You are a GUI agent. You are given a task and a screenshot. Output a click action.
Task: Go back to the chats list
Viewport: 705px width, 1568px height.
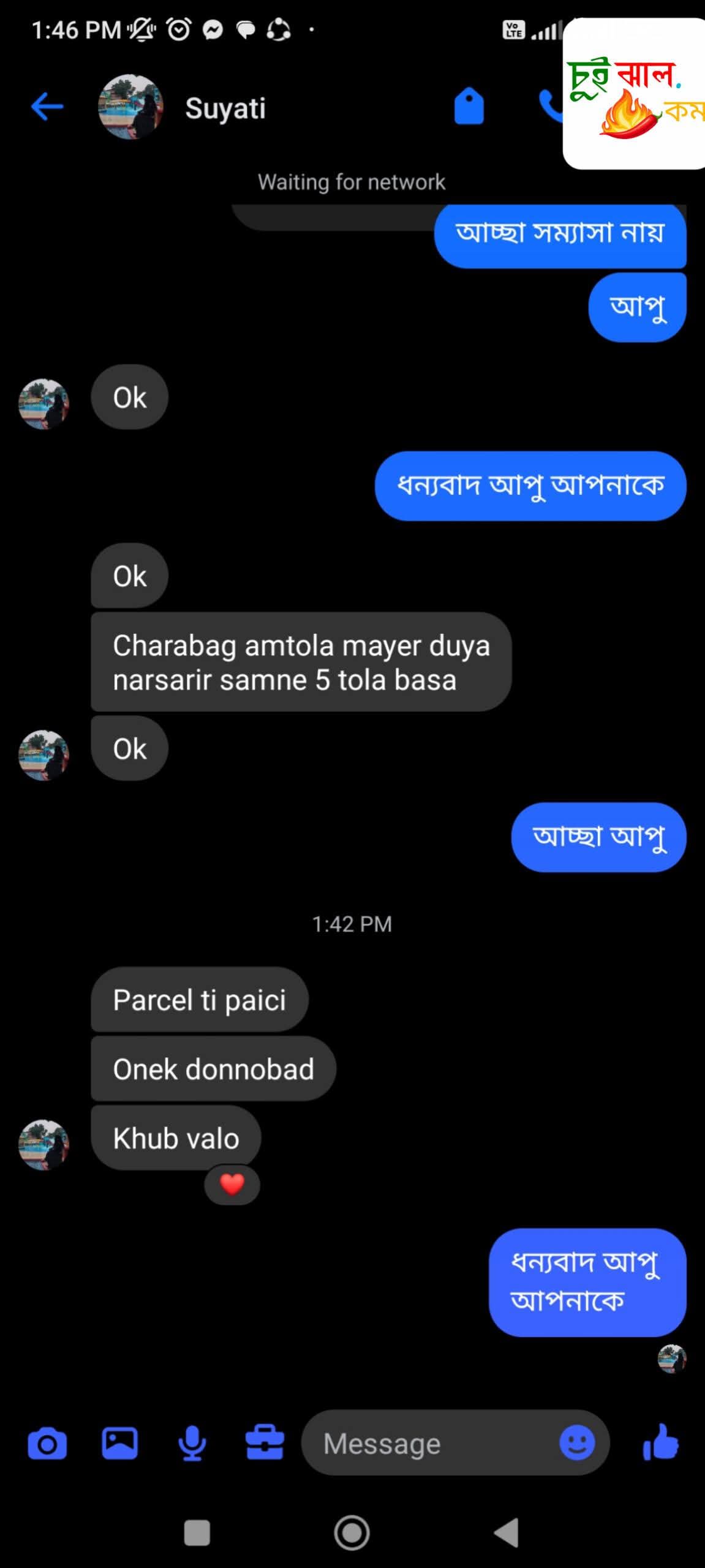47,107
